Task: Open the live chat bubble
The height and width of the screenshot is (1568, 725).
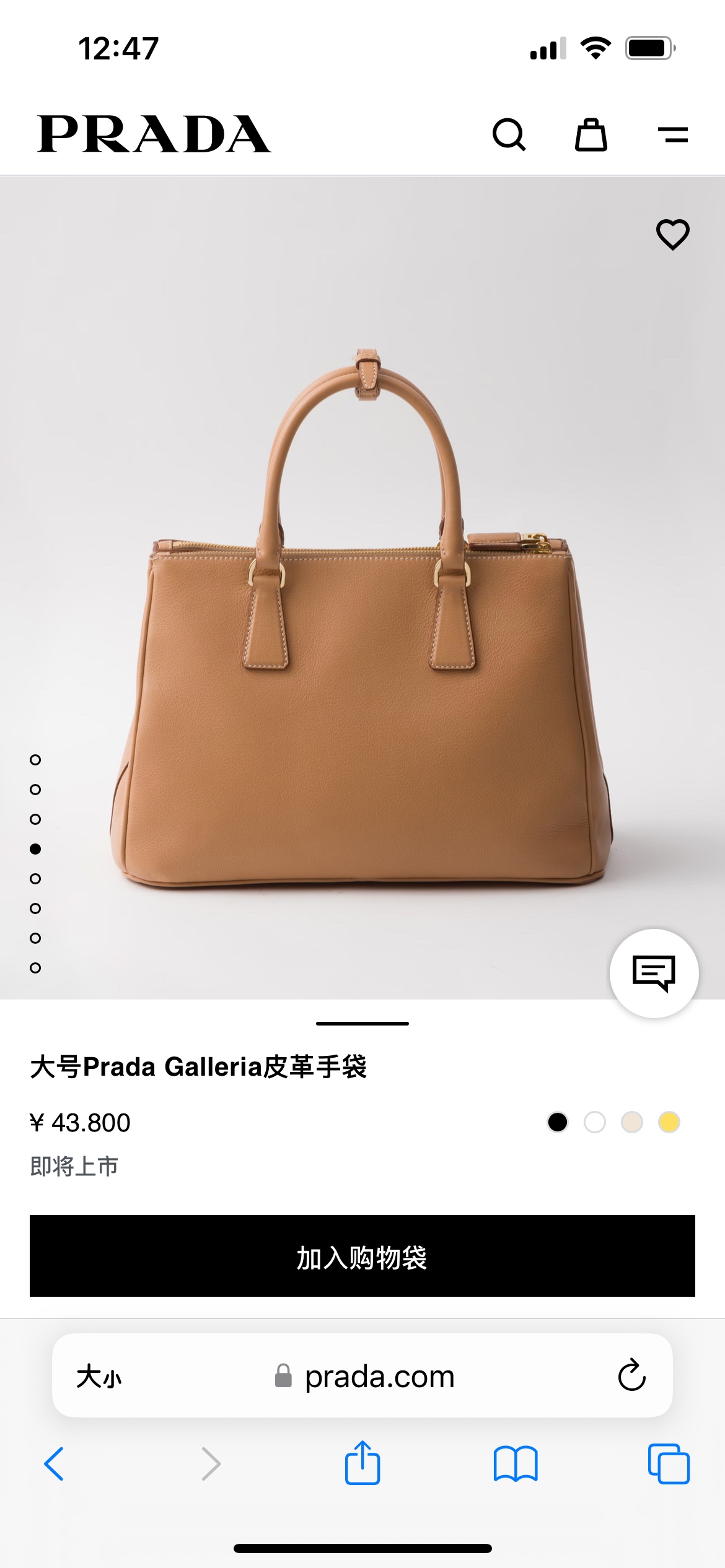Action: pos(654,973)
